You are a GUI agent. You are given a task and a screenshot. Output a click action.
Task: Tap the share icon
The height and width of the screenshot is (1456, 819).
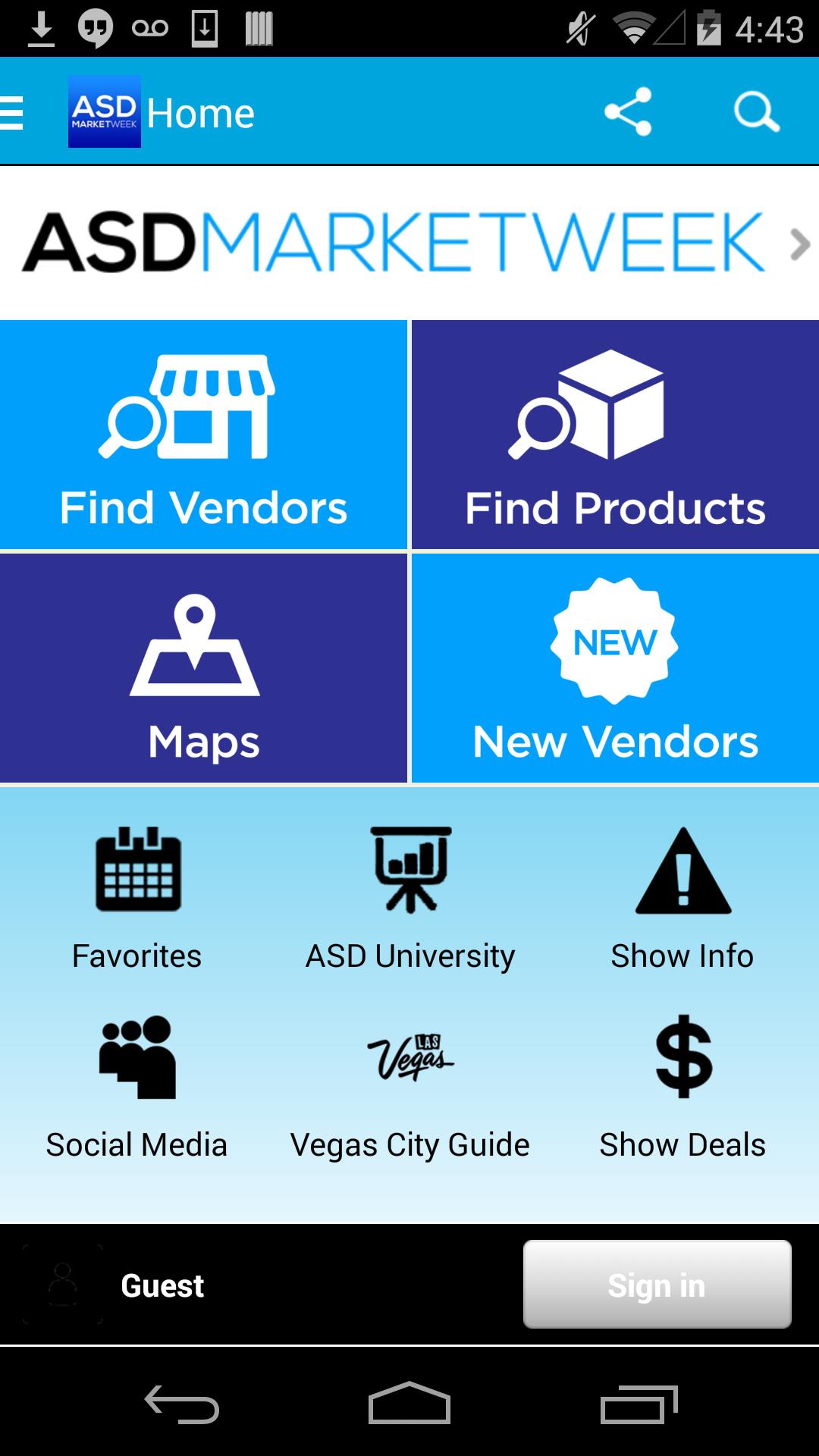(x=628, y=112)
